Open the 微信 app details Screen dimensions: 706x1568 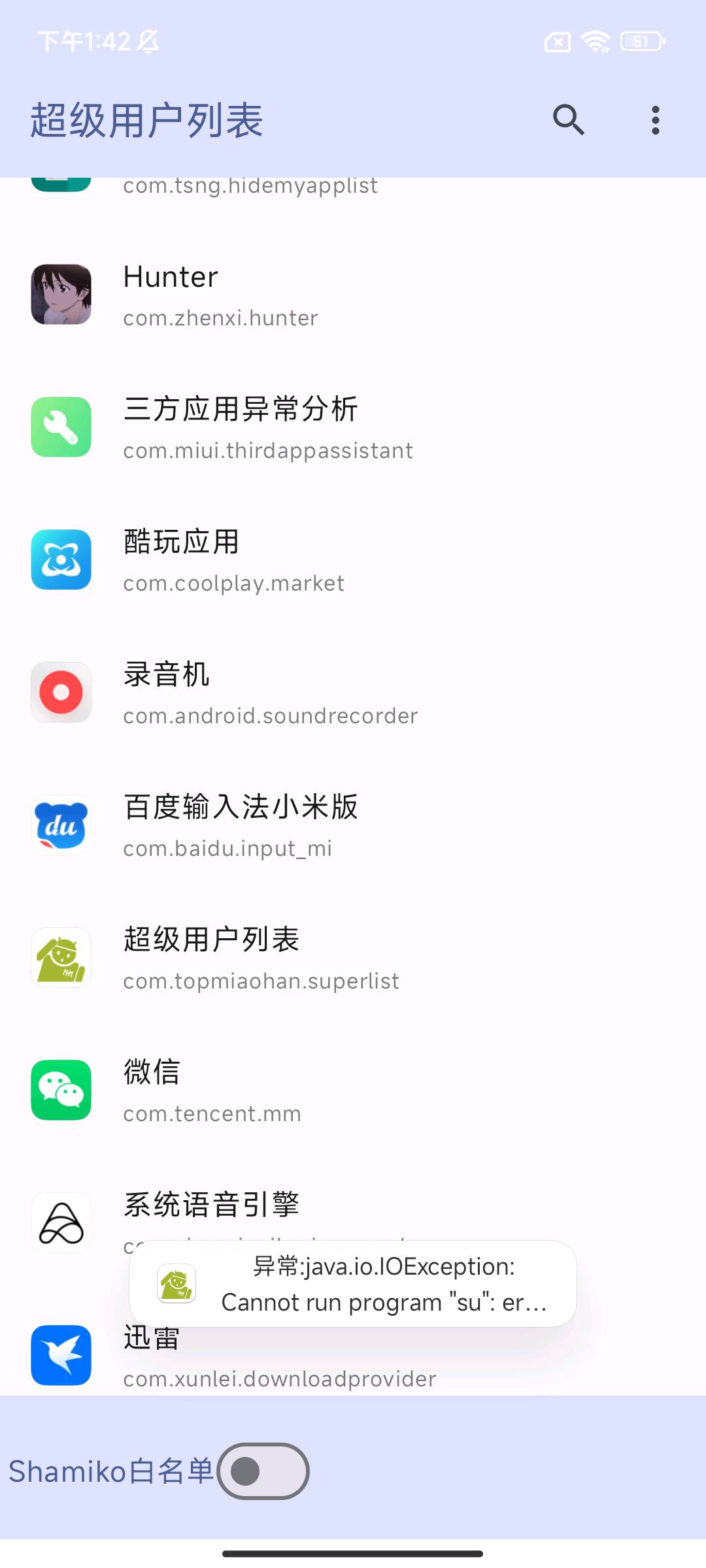[261, 1090]
